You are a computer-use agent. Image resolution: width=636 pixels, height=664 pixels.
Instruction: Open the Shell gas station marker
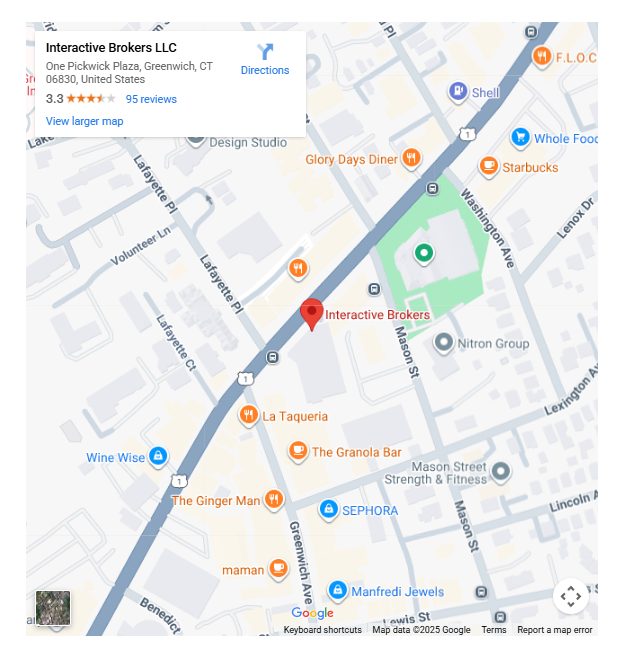(x=457, y=93)
